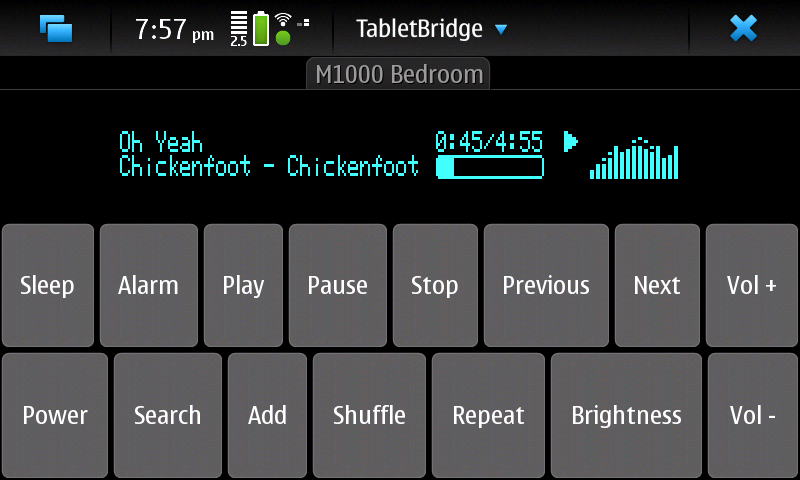Image resolution: width=800 pixels, height=480 pixels.
Task: Close the TabletBridge app
Action: 743,28
